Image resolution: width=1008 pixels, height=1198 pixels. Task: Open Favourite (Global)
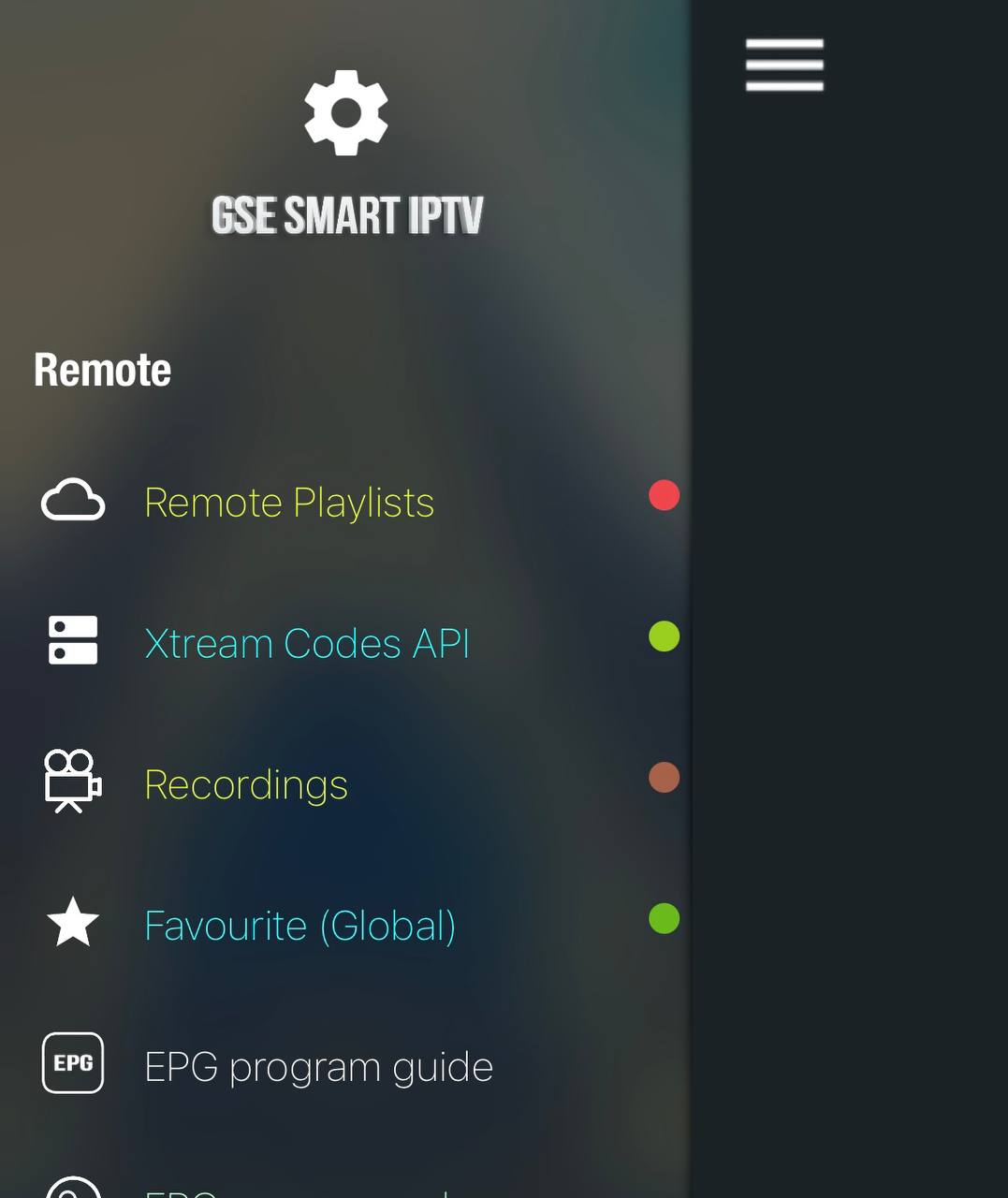[x=299, y=926]
